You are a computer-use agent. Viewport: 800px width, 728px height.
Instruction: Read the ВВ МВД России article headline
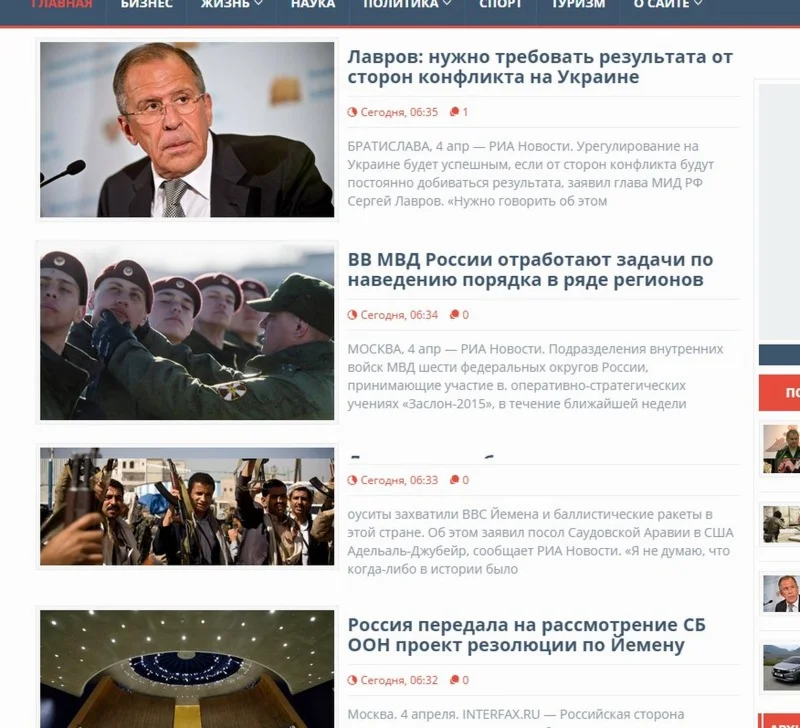click(x=530, y=270)
